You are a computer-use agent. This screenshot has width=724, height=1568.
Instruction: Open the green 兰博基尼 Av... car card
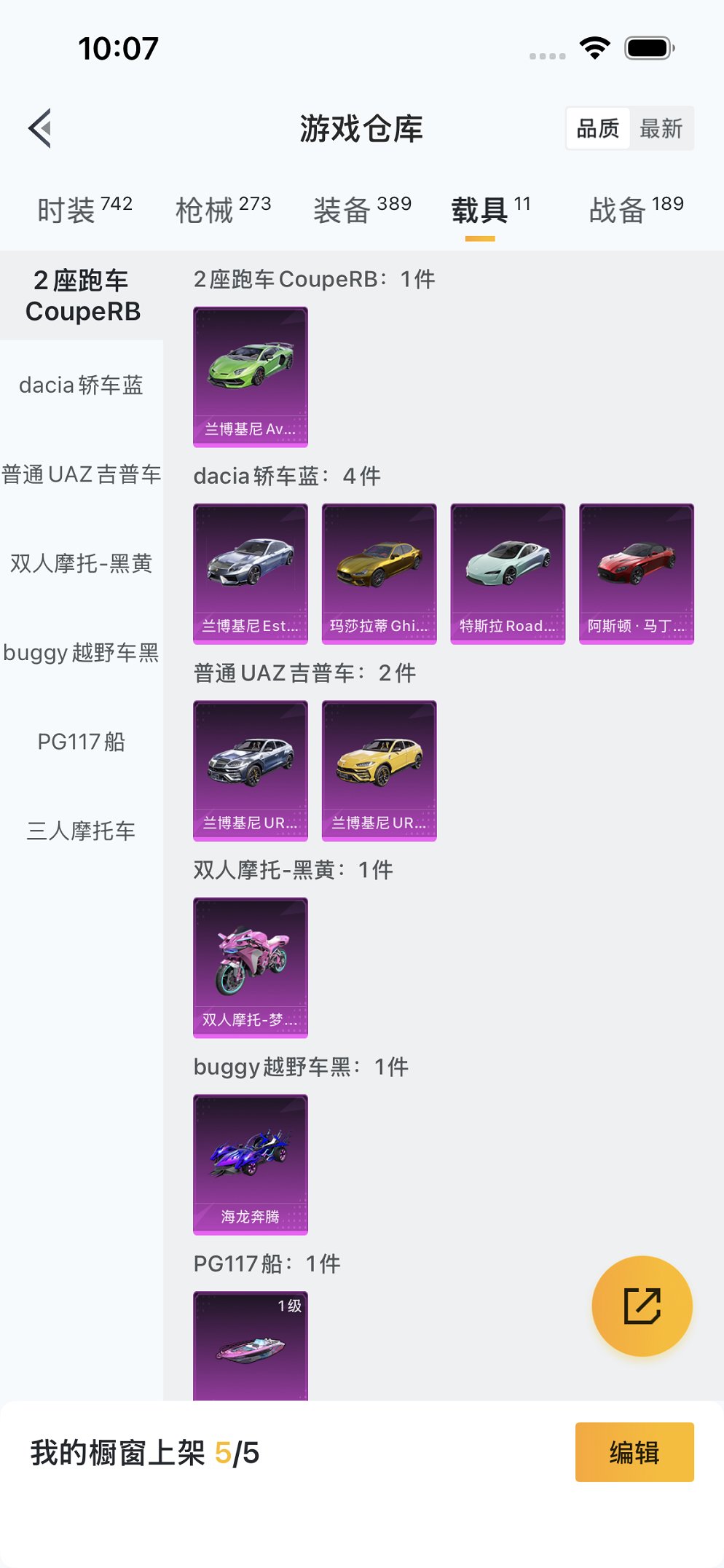pos(250,376)
